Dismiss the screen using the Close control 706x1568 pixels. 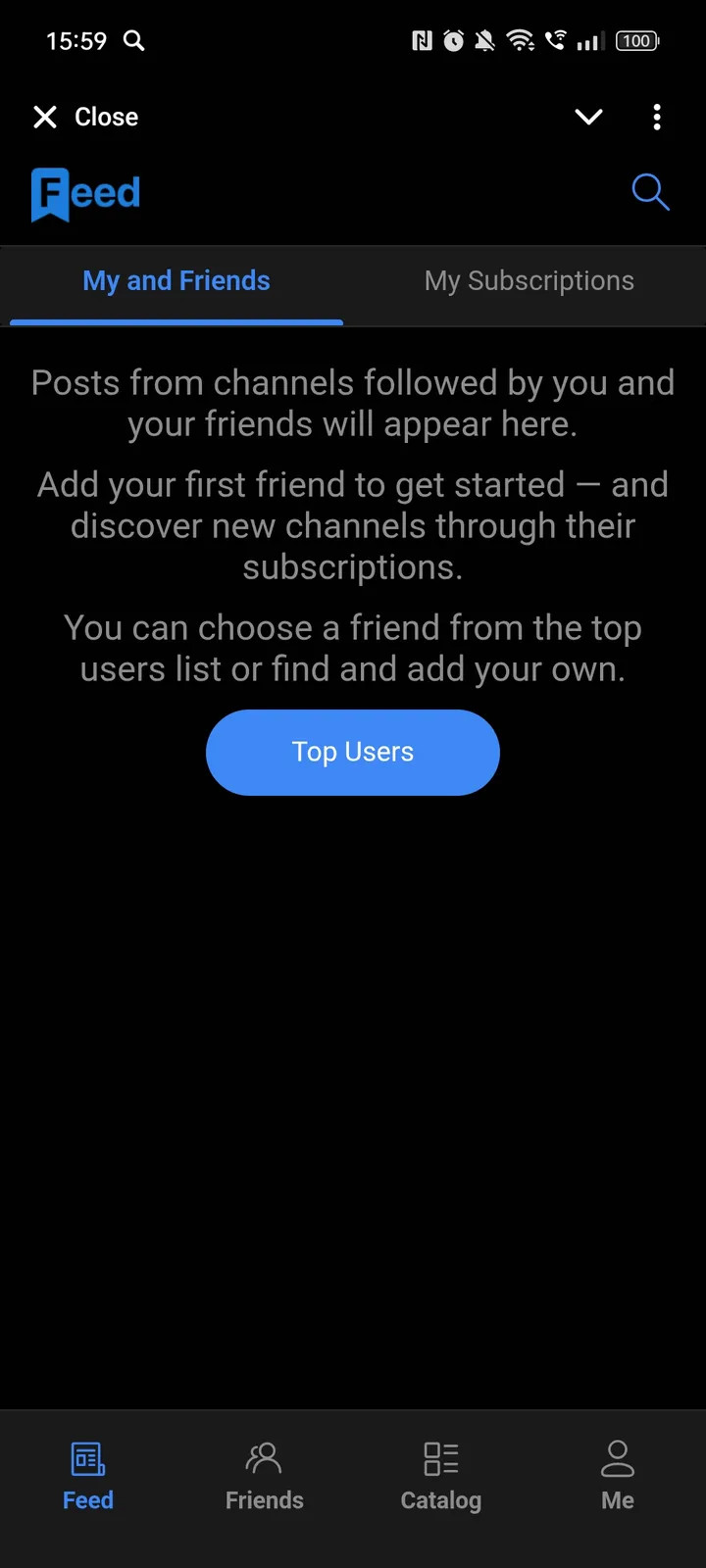[x=45, y=117]
